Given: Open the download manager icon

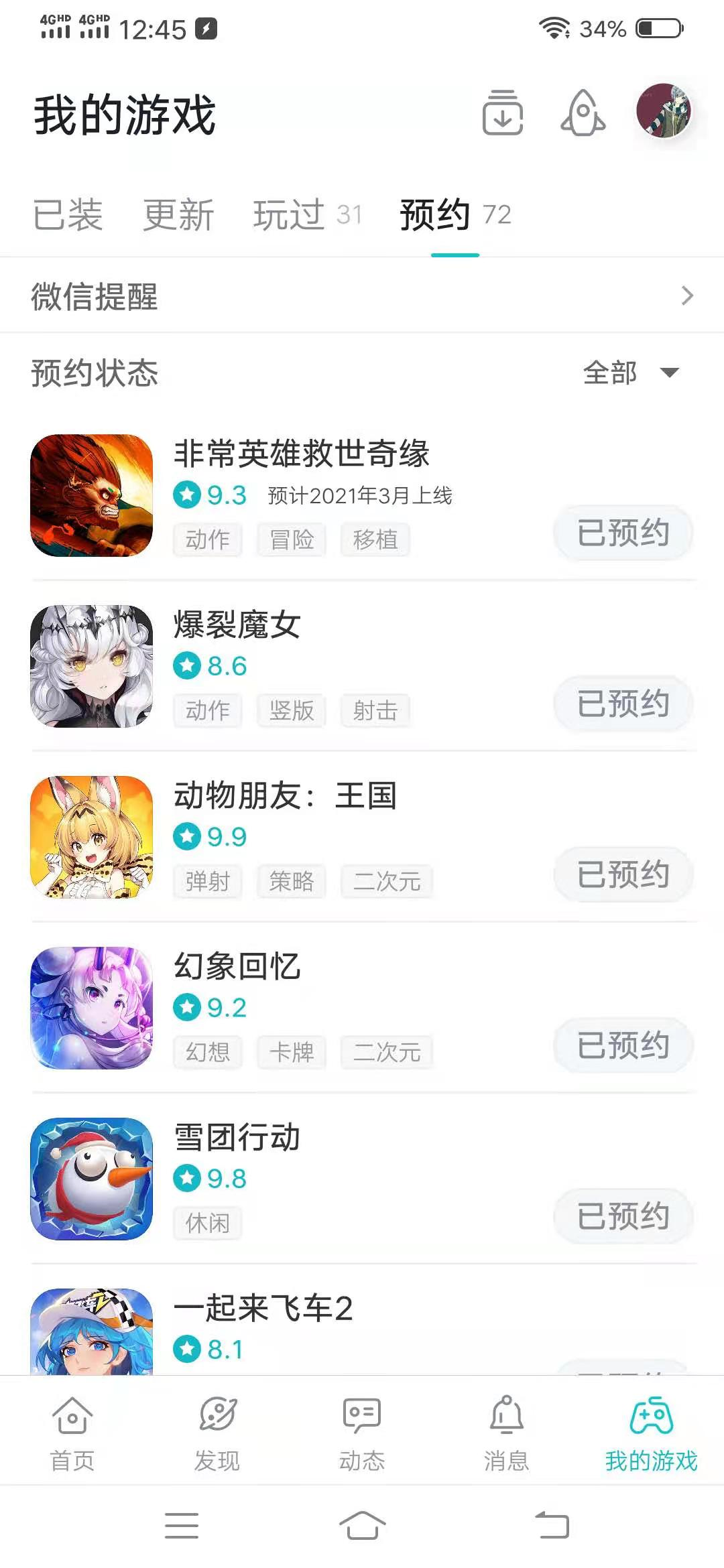Looking at the screenshot, I should (x=503, y=115).
